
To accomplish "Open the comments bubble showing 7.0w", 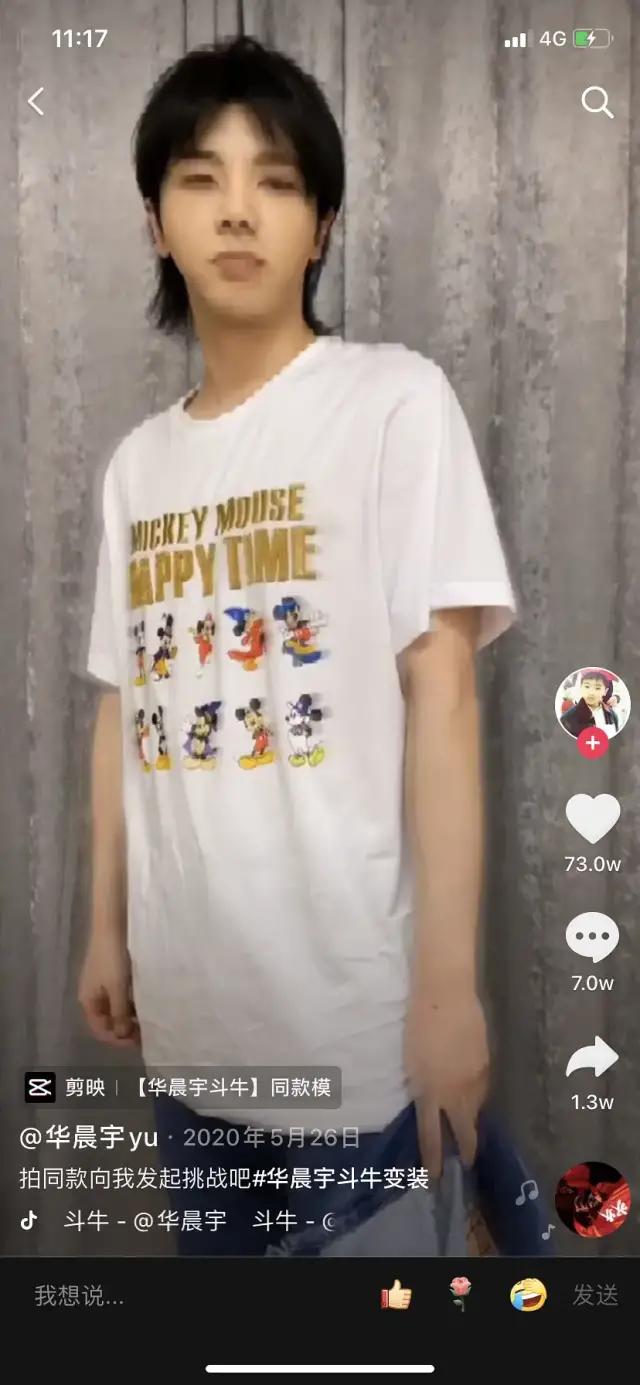I will 592,938.
